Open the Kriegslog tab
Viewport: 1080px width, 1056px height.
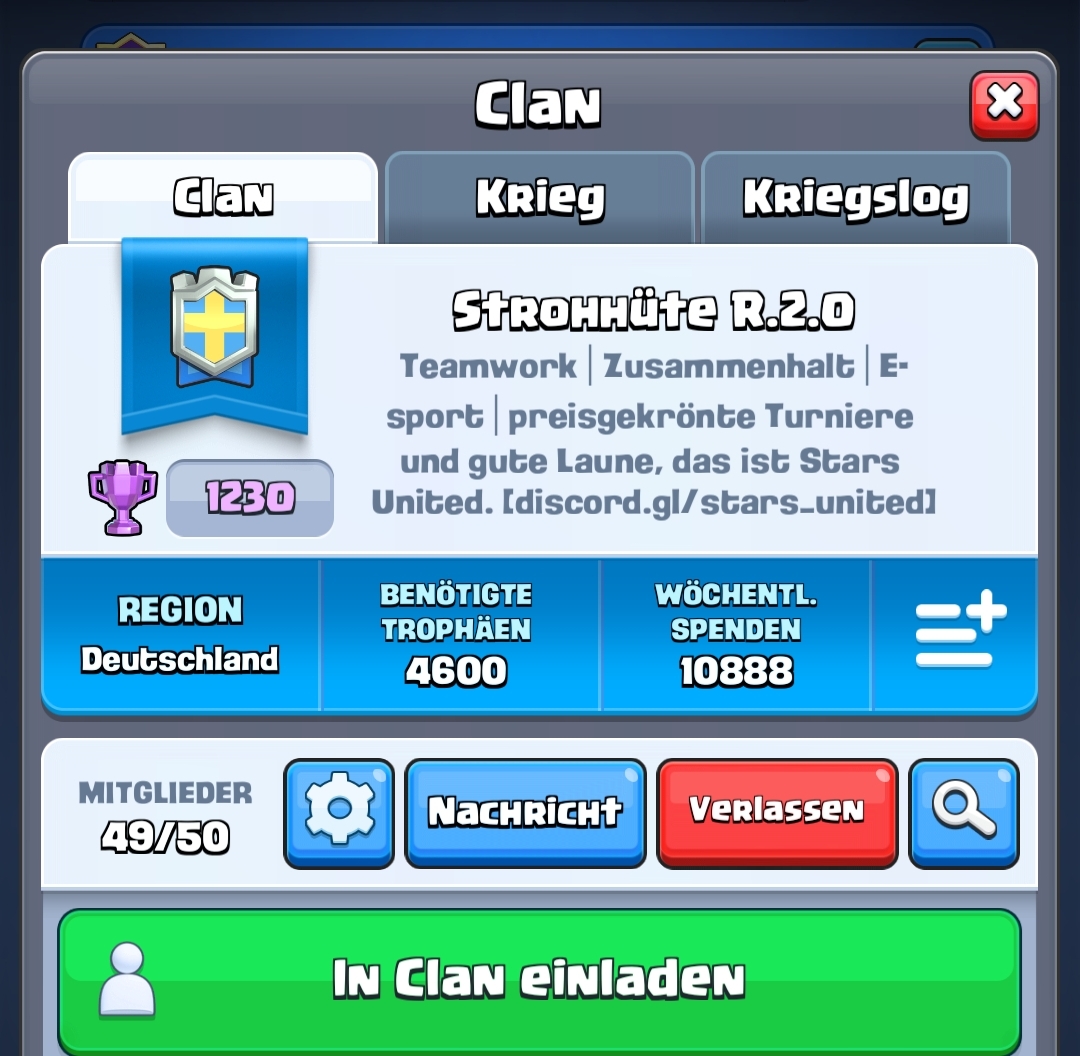coord(856,198)
